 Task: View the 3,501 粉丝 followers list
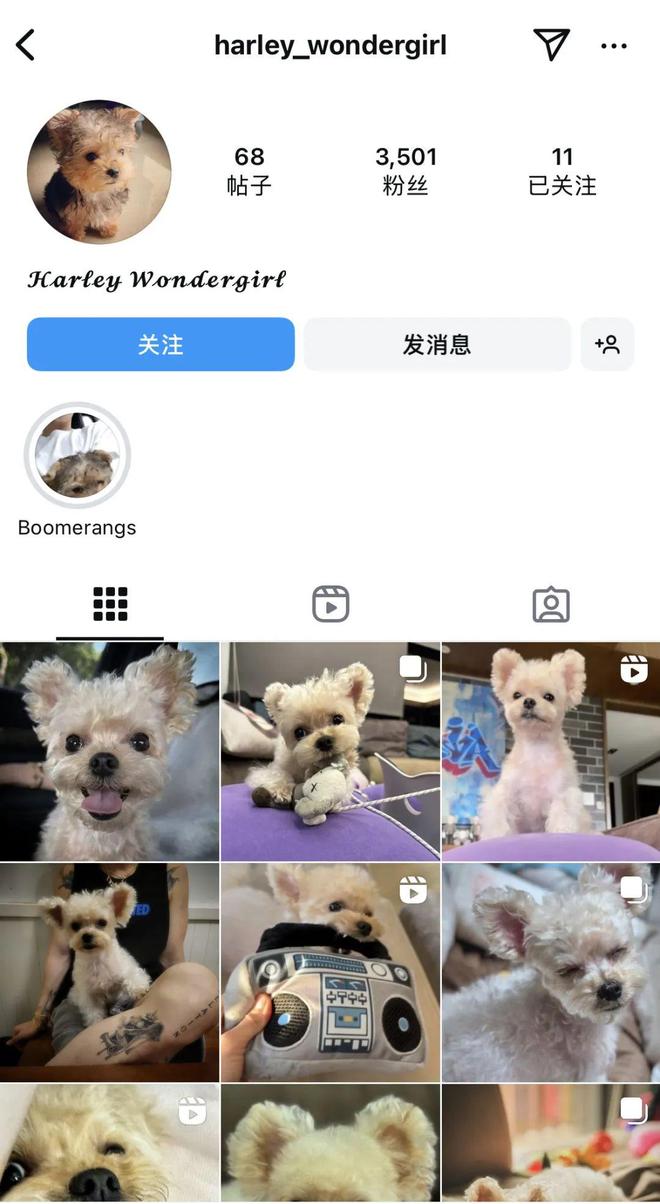click(x=406, y=170)
